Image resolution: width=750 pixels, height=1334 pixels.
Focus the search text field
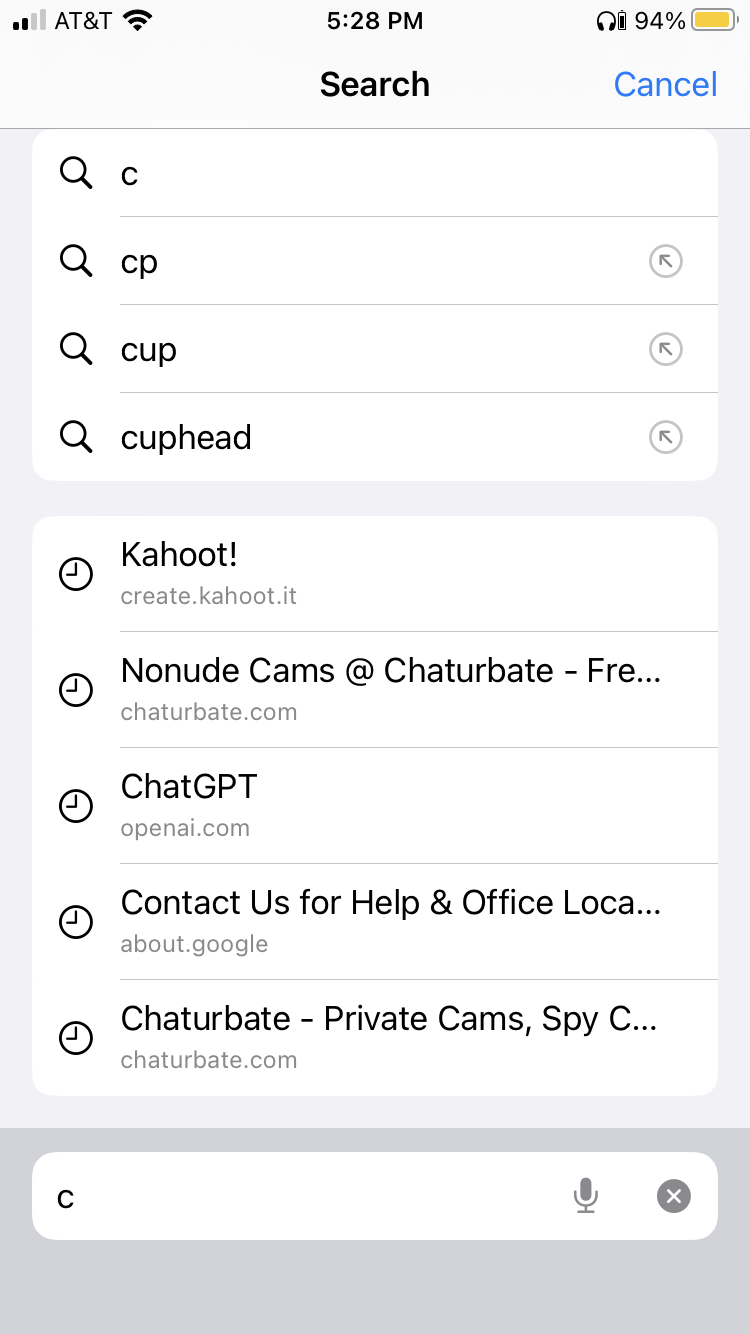[300, 1196]
